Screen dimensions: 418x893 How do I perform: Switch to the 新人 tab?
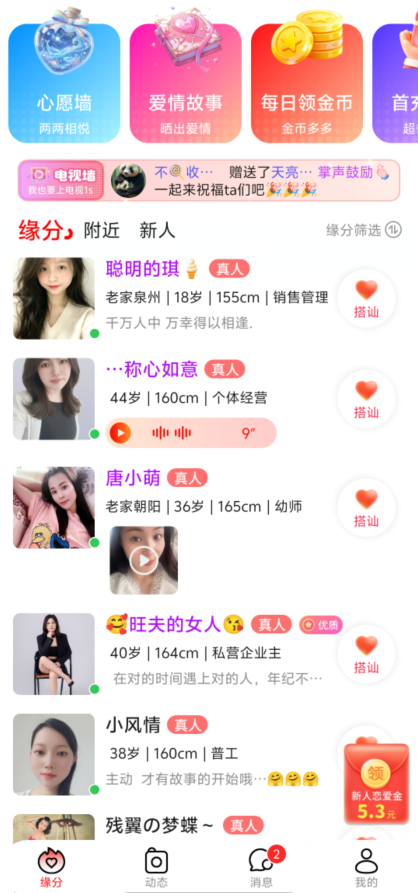pyautogui.click(x=157, y=230)
